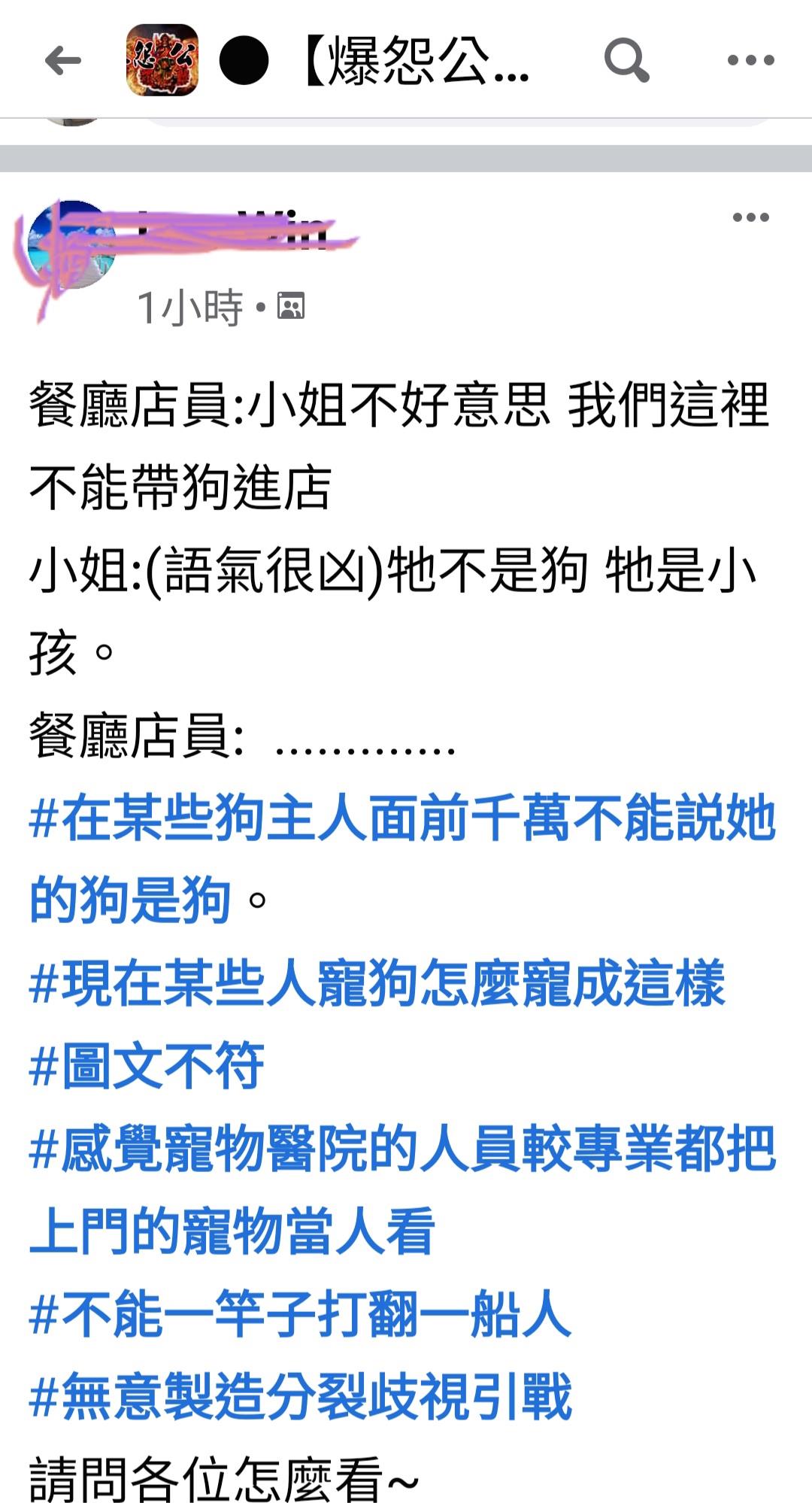The width and height of the screenshot is (812, 1503).
Task: Open the post's three-dot options menu
Action: tap(750, 218)
